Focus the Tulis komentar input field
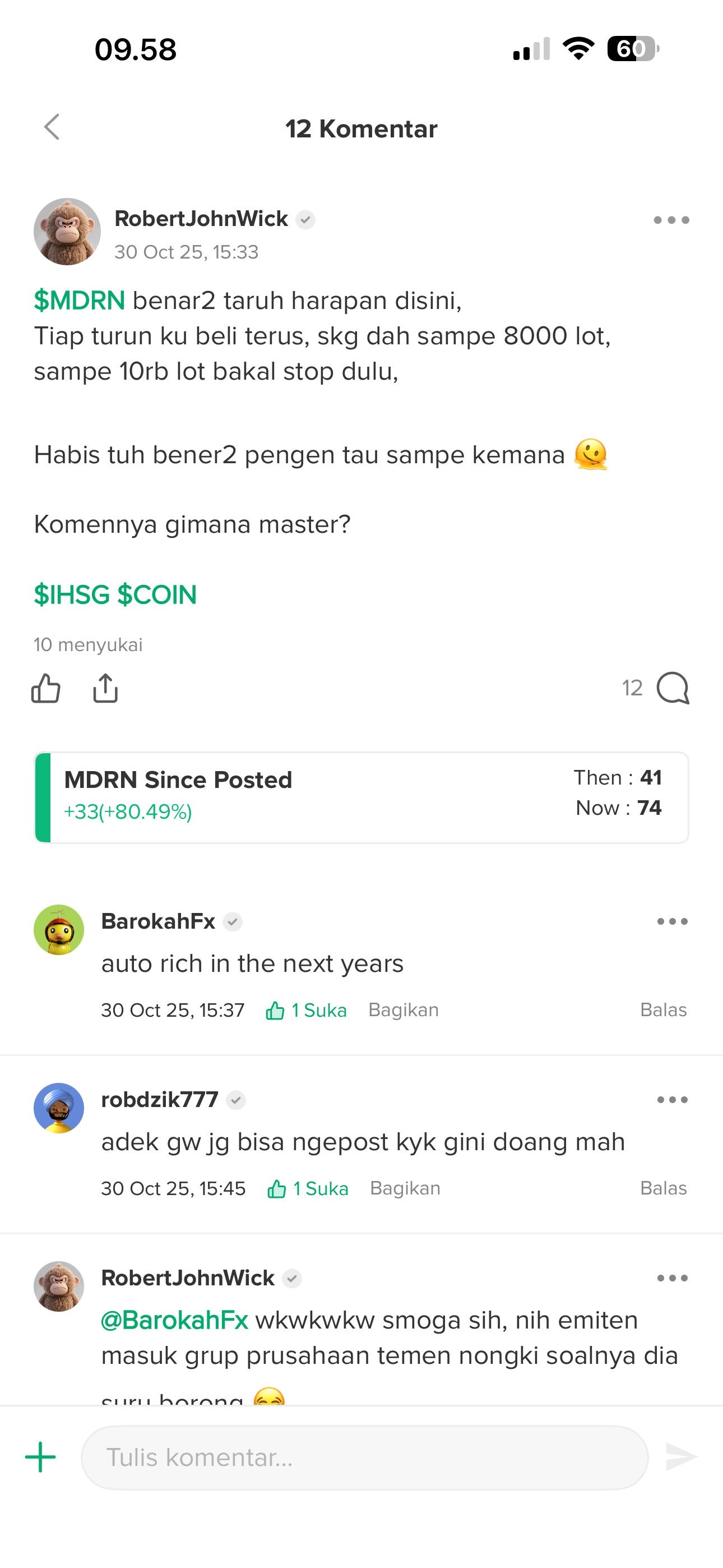The image size is (723, 1568). [x=364, y=1458]
